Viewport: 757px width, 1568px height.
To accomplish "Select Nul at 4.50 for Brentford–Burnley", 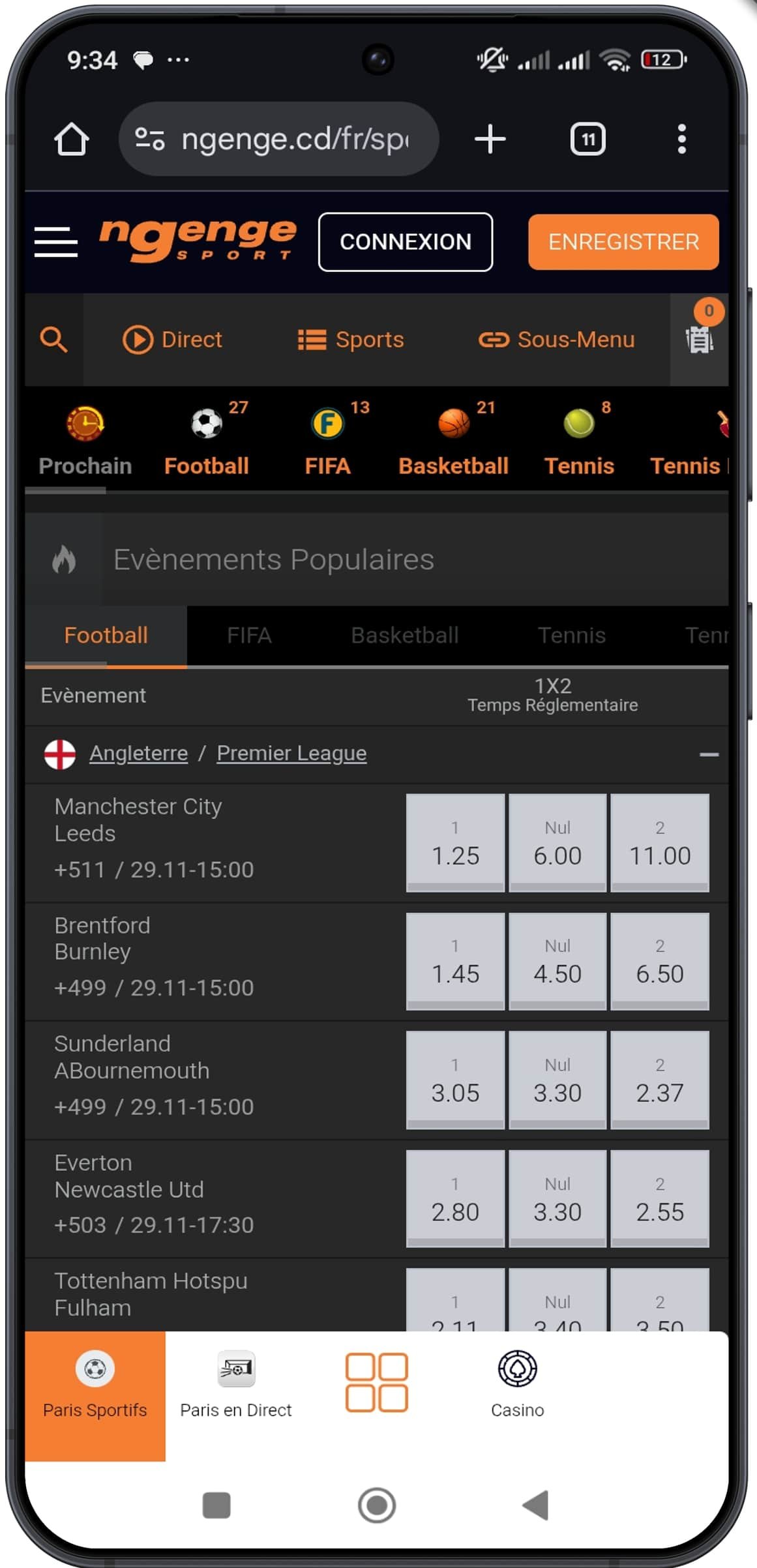I will click(557, 961).
